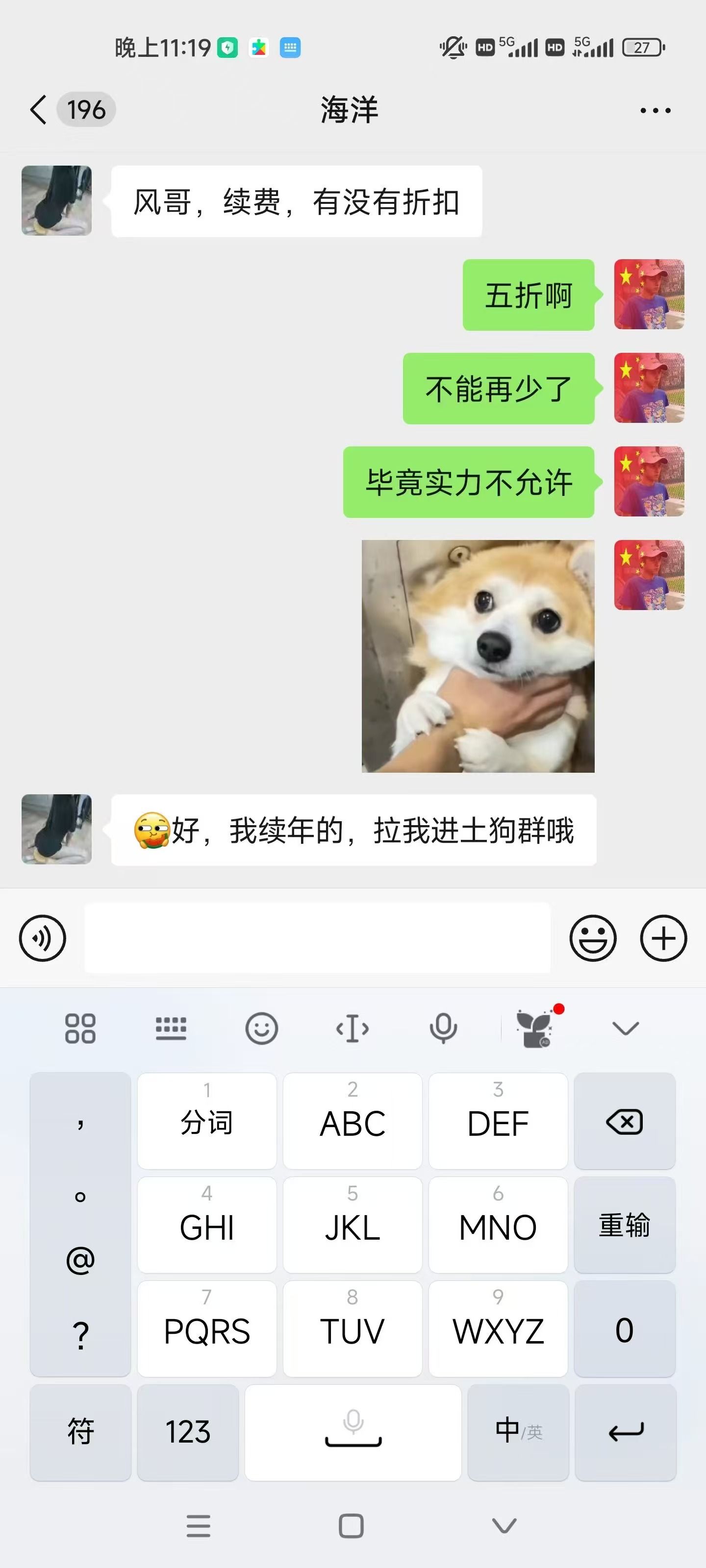The image size is (706, 1568).
Task: Go back to the chat list
Action: coord(38,110)
